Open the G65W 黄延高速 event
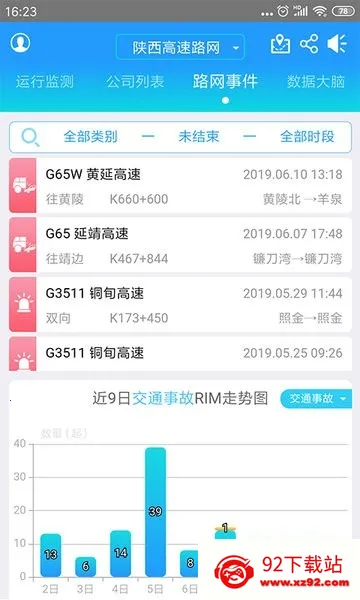The height and width of the screenshot is (600, 360). tap(180, 186)
